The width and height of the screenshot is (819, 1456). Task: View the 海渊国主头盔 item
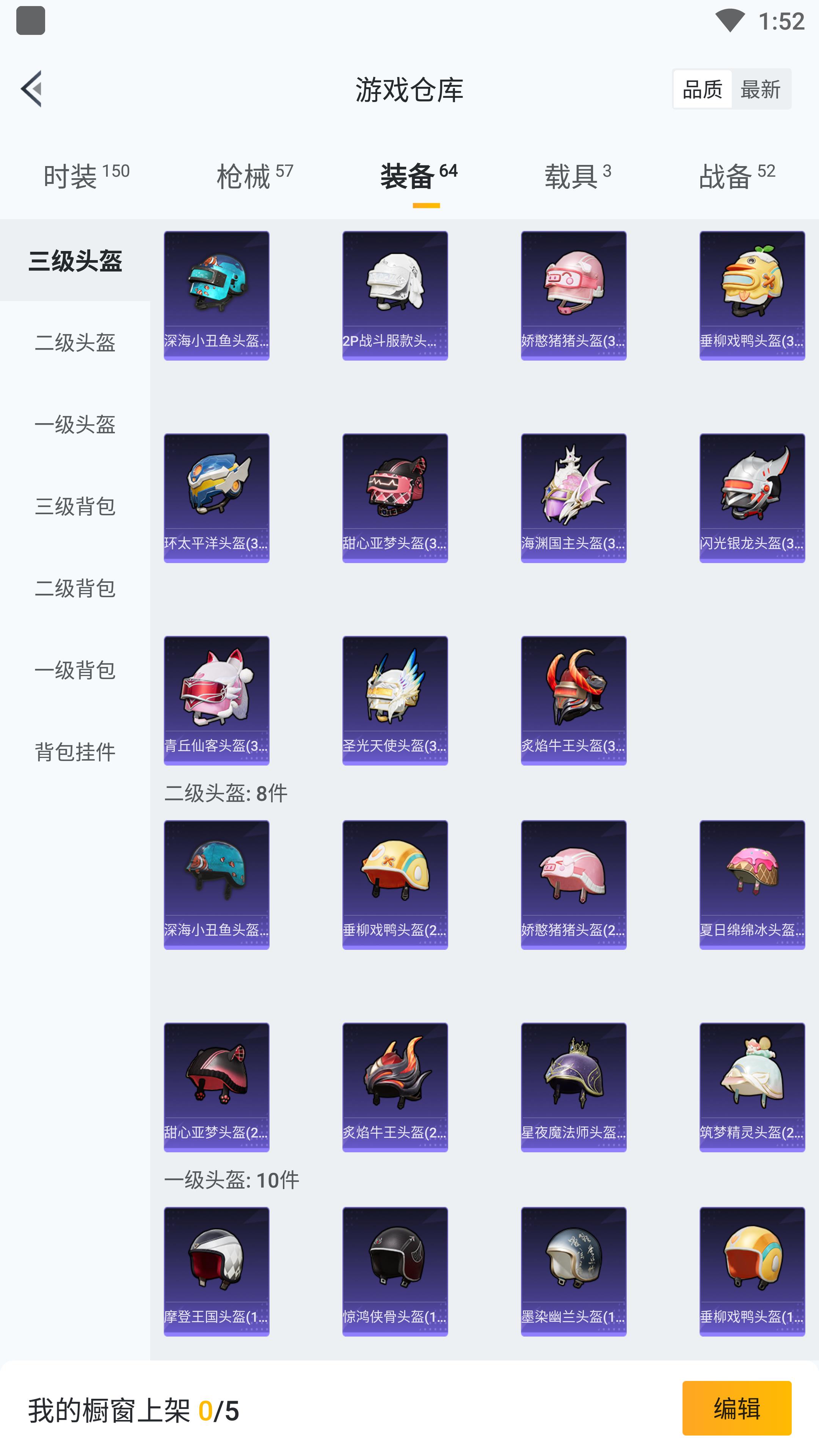[x=573, y=497]
